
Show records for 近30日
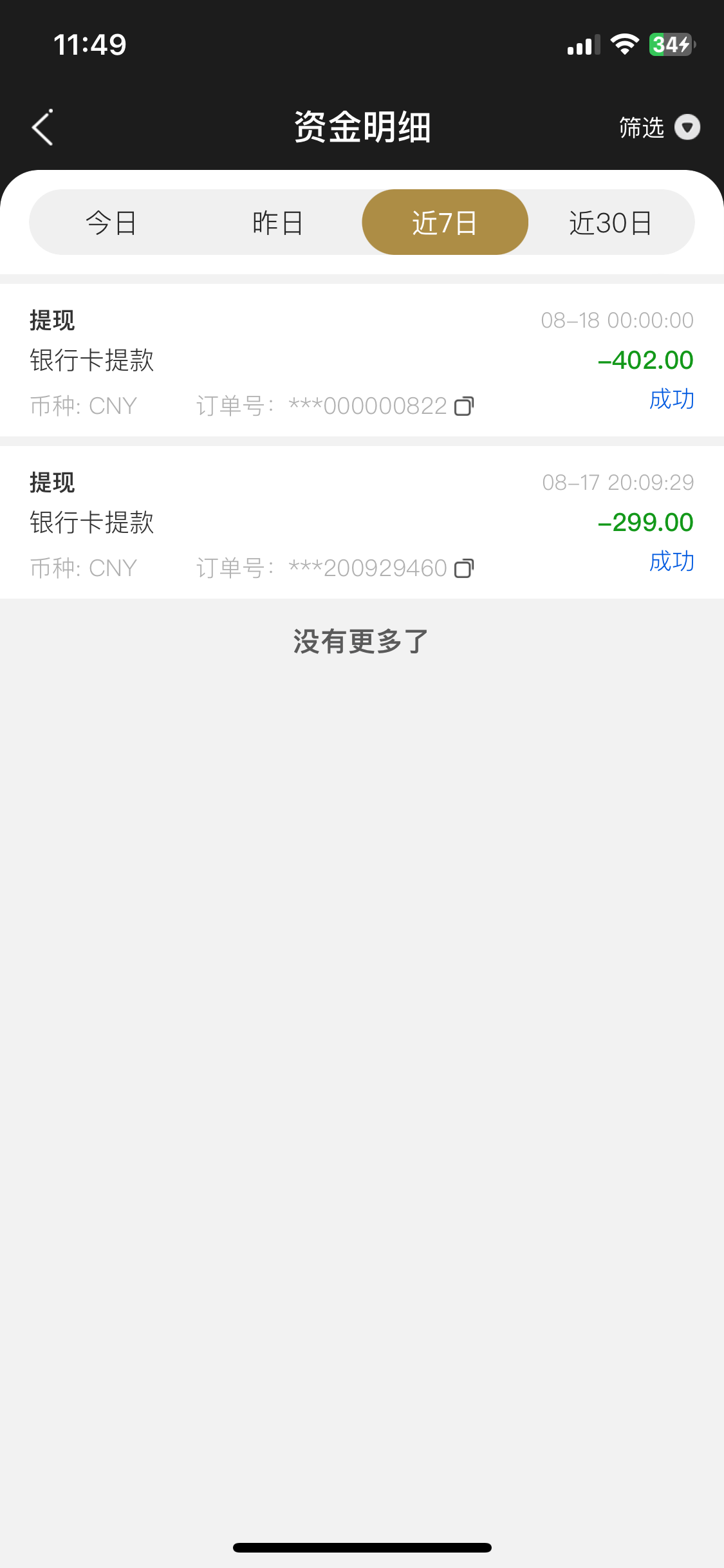pyautogui.click(x=610, y=223)
